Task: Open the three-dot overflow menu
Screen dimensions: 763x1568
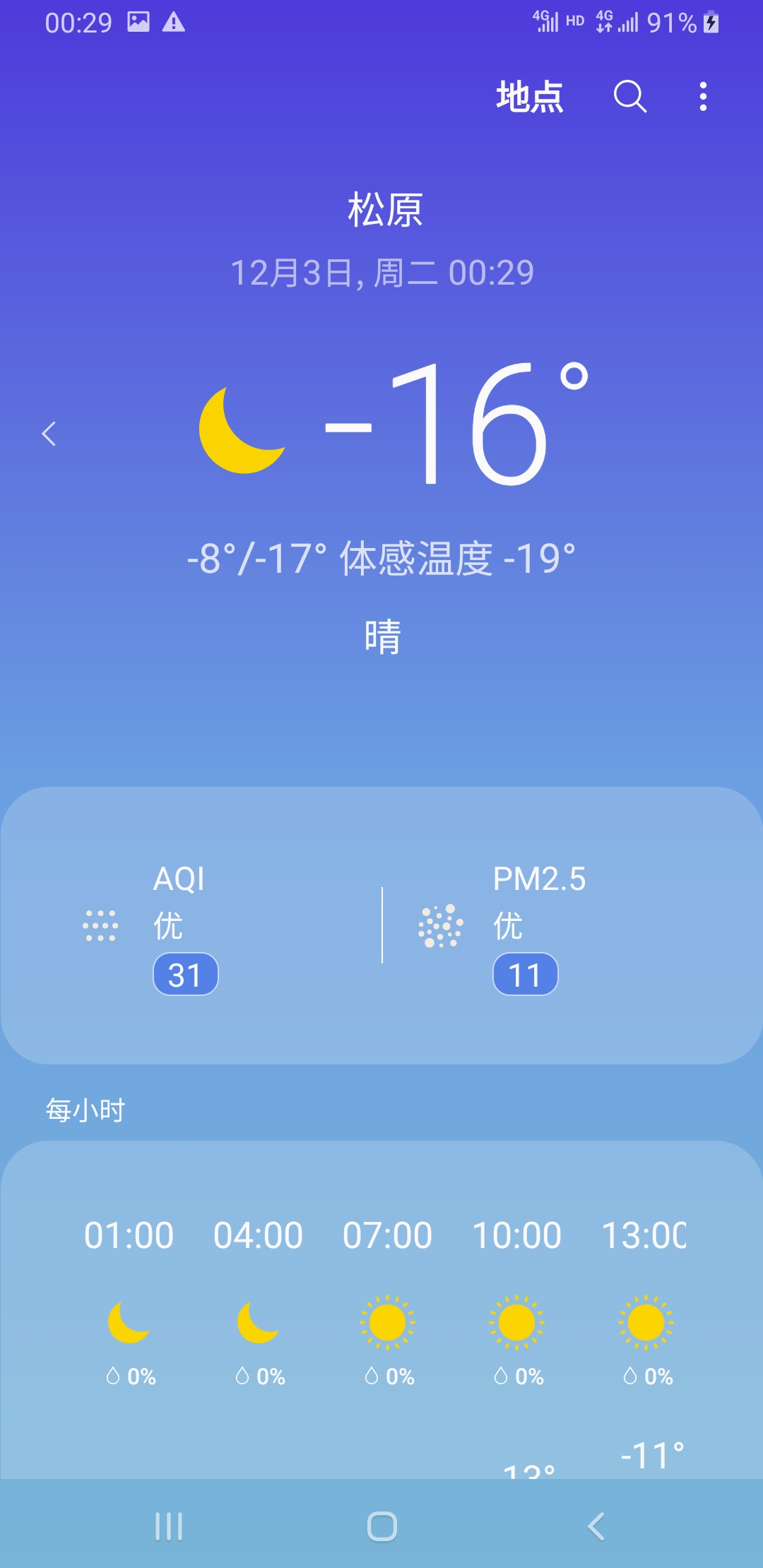Action: coord(703,97)
